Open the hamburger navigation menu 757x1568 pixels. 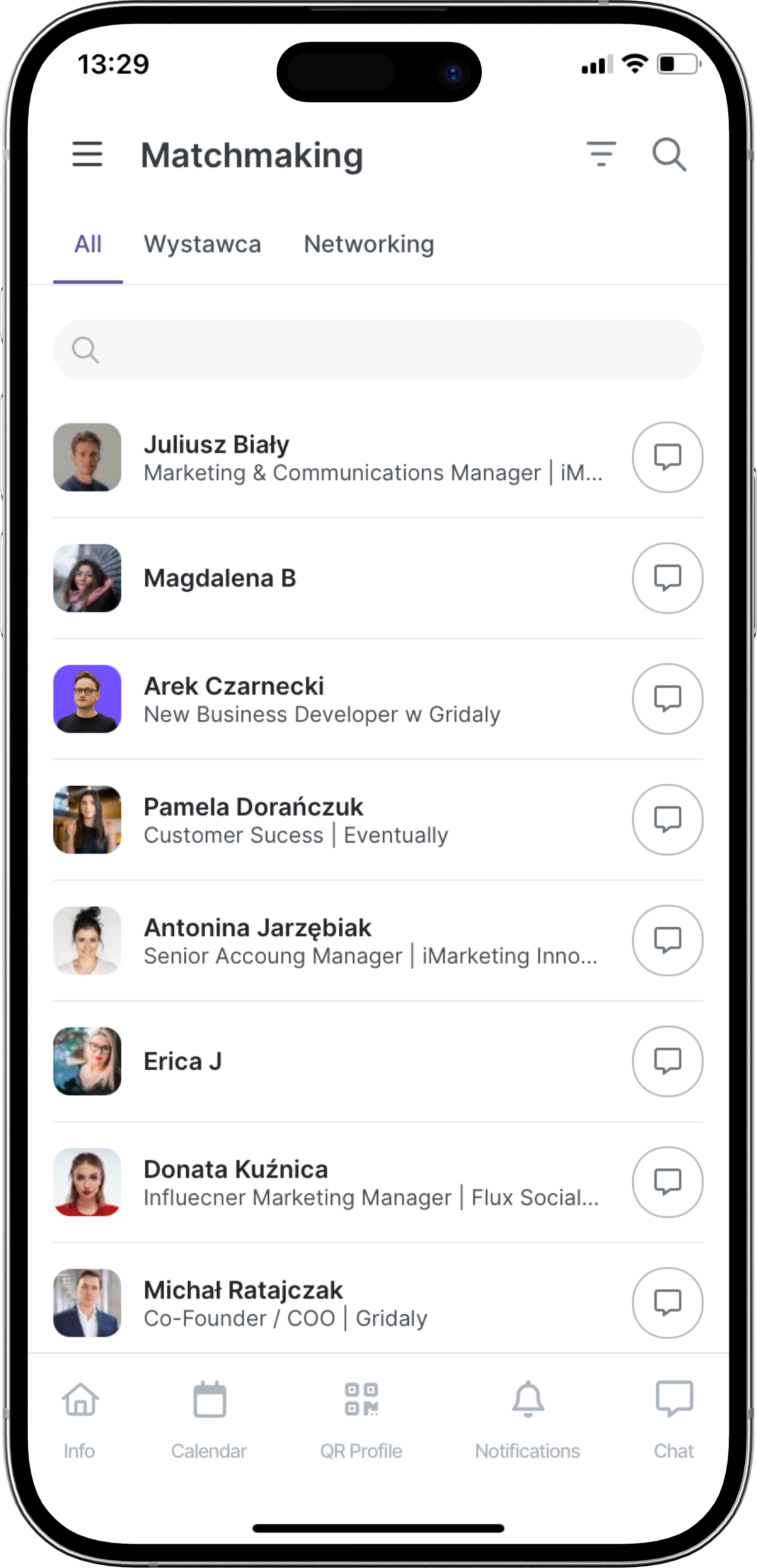(x=87, y=155)
